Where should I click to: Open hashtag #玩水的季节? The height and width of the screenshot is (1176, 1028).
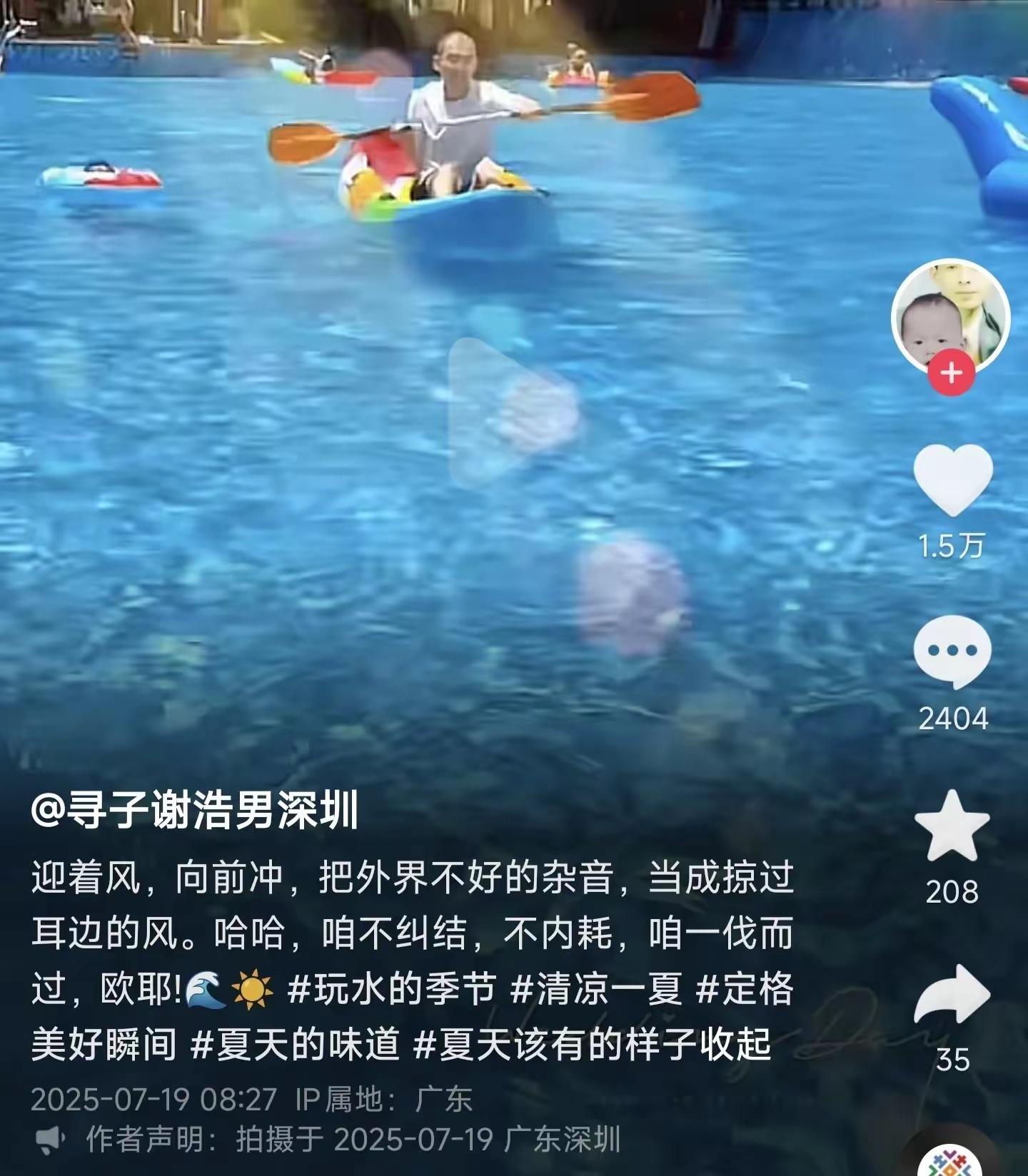tap(391, 990)
